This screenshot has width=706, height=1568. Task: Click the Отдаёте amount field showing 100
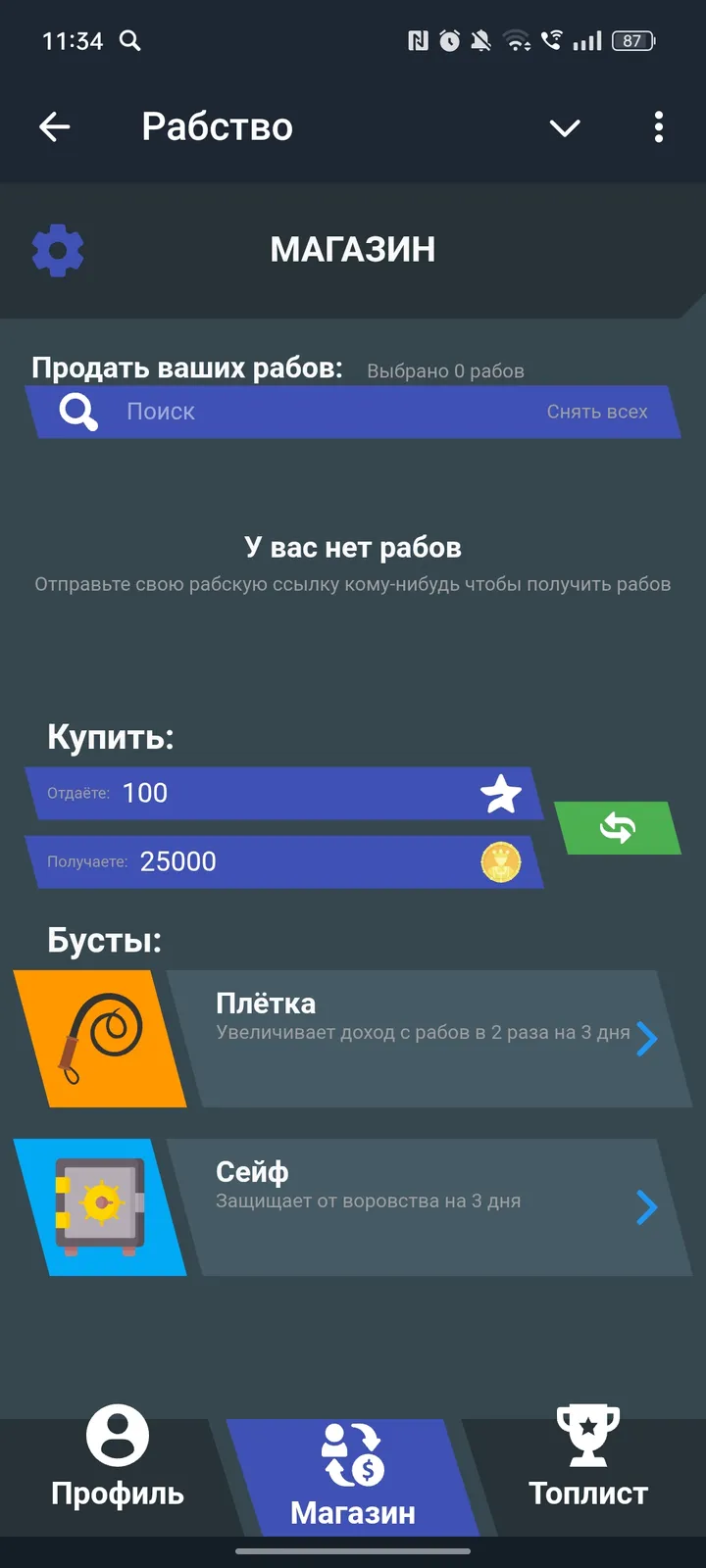click(245, 794)
